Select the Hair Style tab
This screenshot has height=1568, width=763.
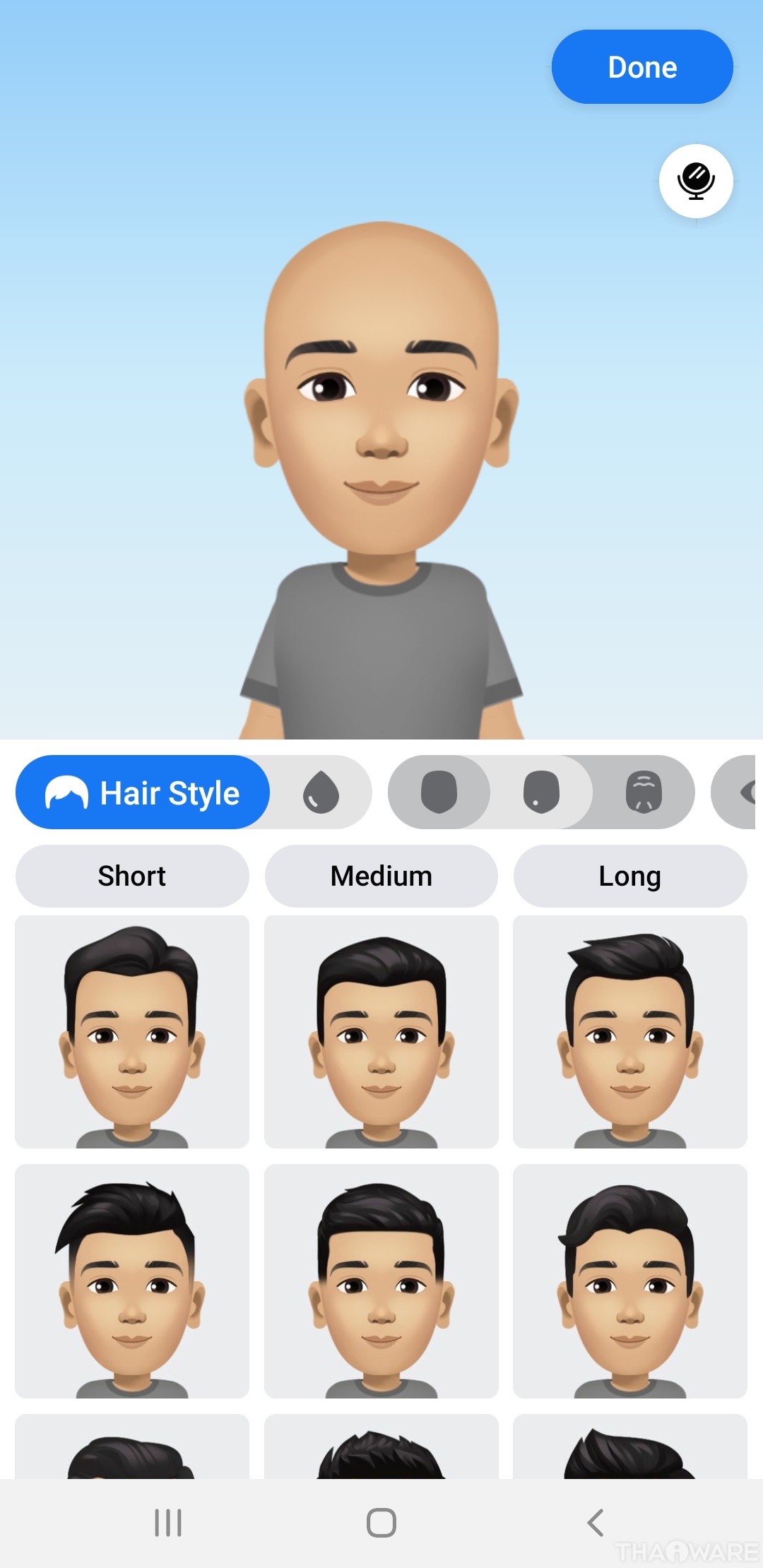tap(143, 792)
